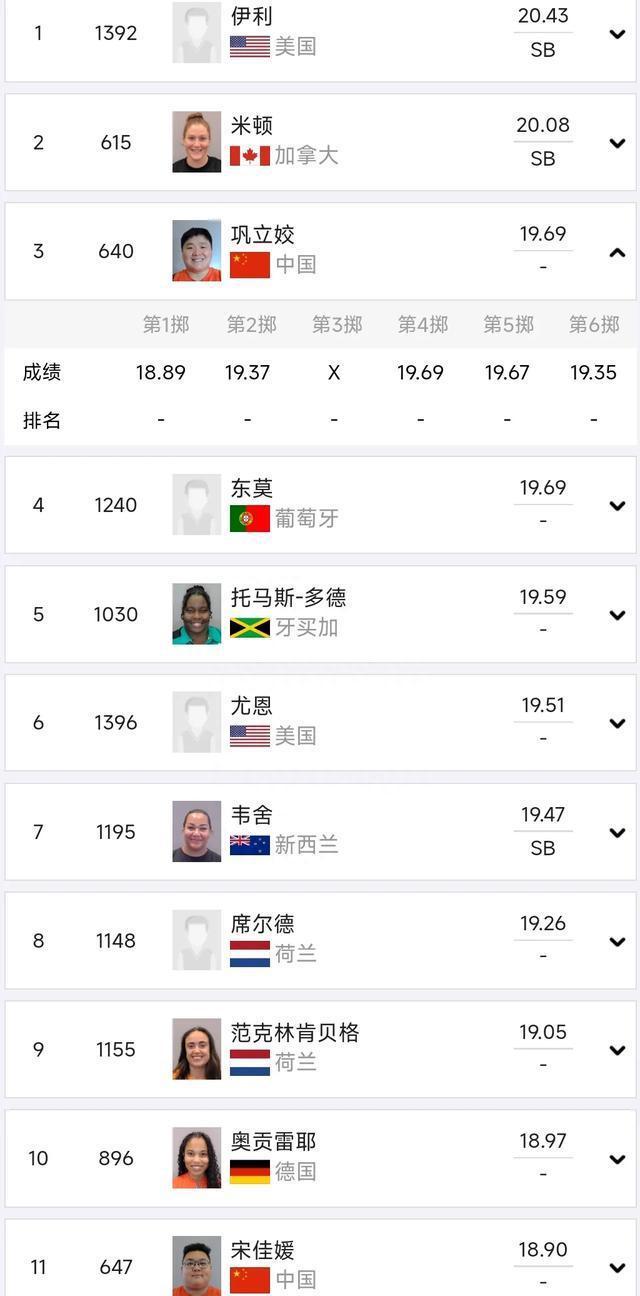Expand 托马斯-多德's throw results
The image size is (640, 1296).
click(x=617, y=615)
